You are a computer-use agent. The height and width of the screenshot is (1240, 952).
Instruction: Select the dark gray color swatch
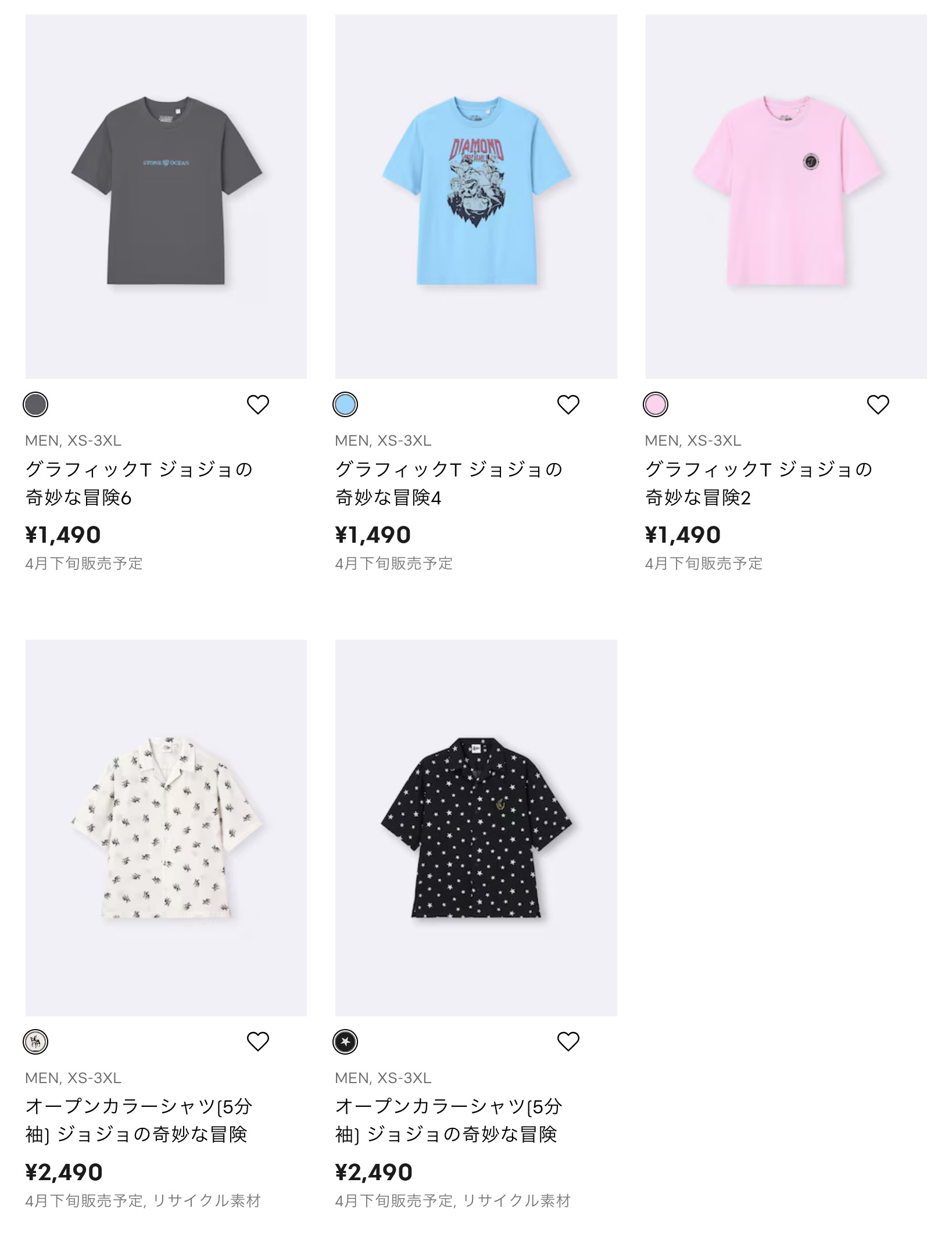click(x=35, y=404)
